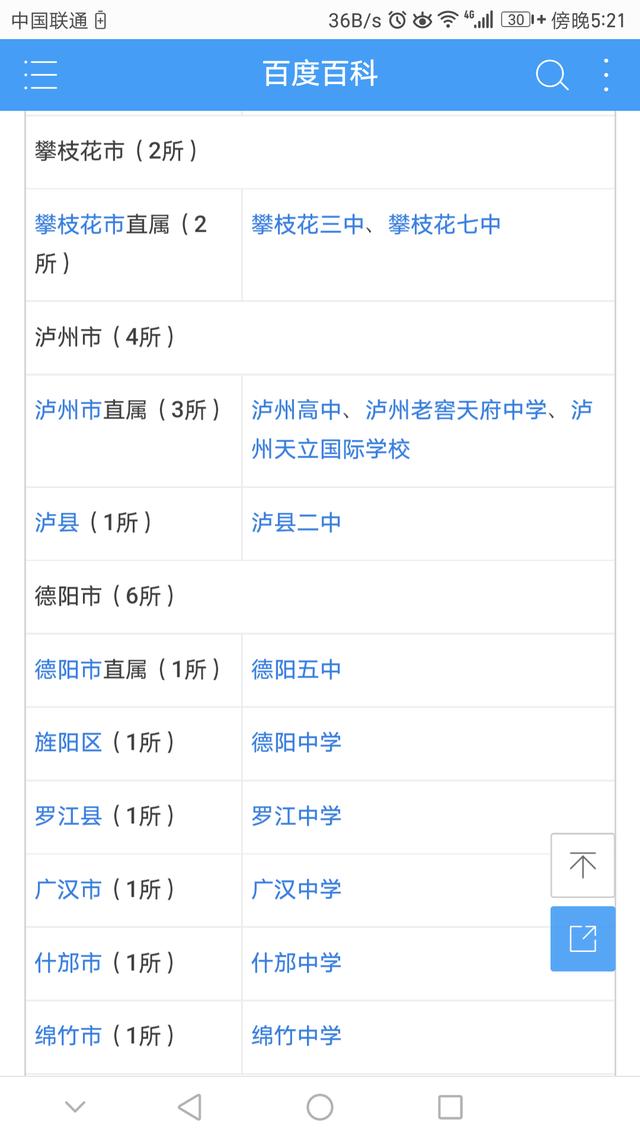
Task: Open the hamburger menu
Action: pyautogui.click(x=41, y=75)
